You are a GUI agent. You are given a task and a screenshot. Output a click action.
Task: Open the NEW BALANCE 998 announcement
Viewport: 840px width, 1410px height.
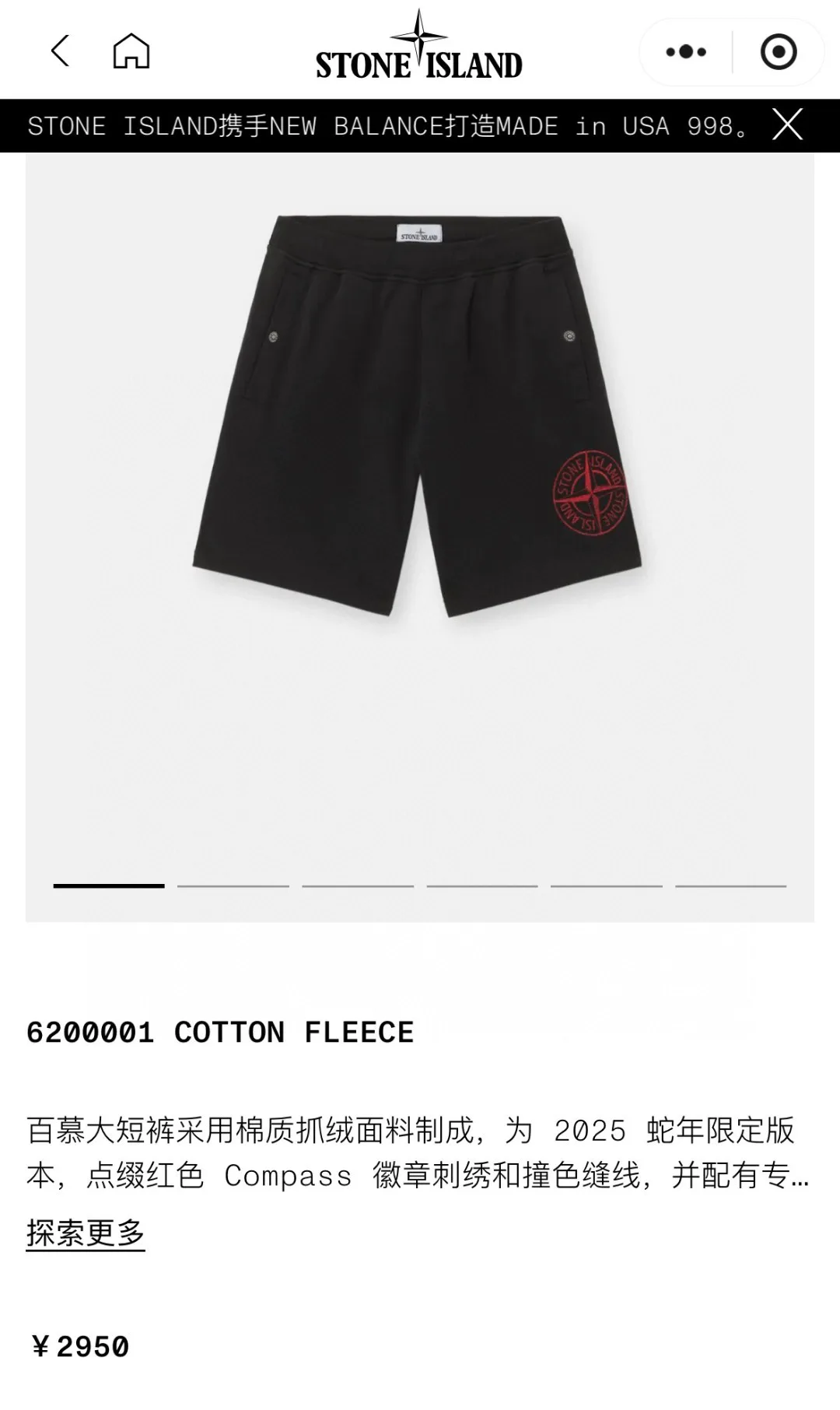point(388,126)
